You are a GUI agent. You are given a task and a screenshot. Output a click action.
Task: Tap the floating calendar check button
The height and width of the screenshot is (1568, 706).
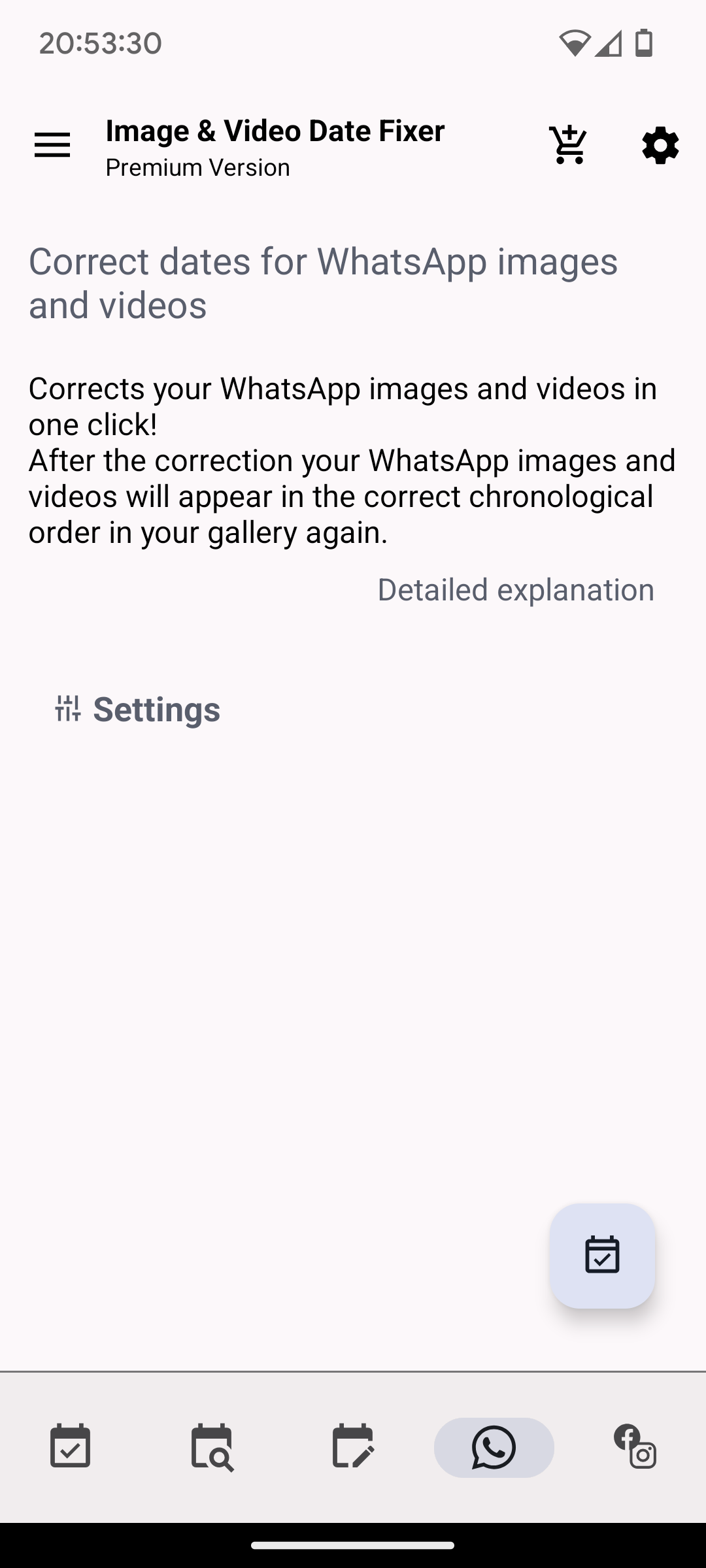coord(602,1256)
